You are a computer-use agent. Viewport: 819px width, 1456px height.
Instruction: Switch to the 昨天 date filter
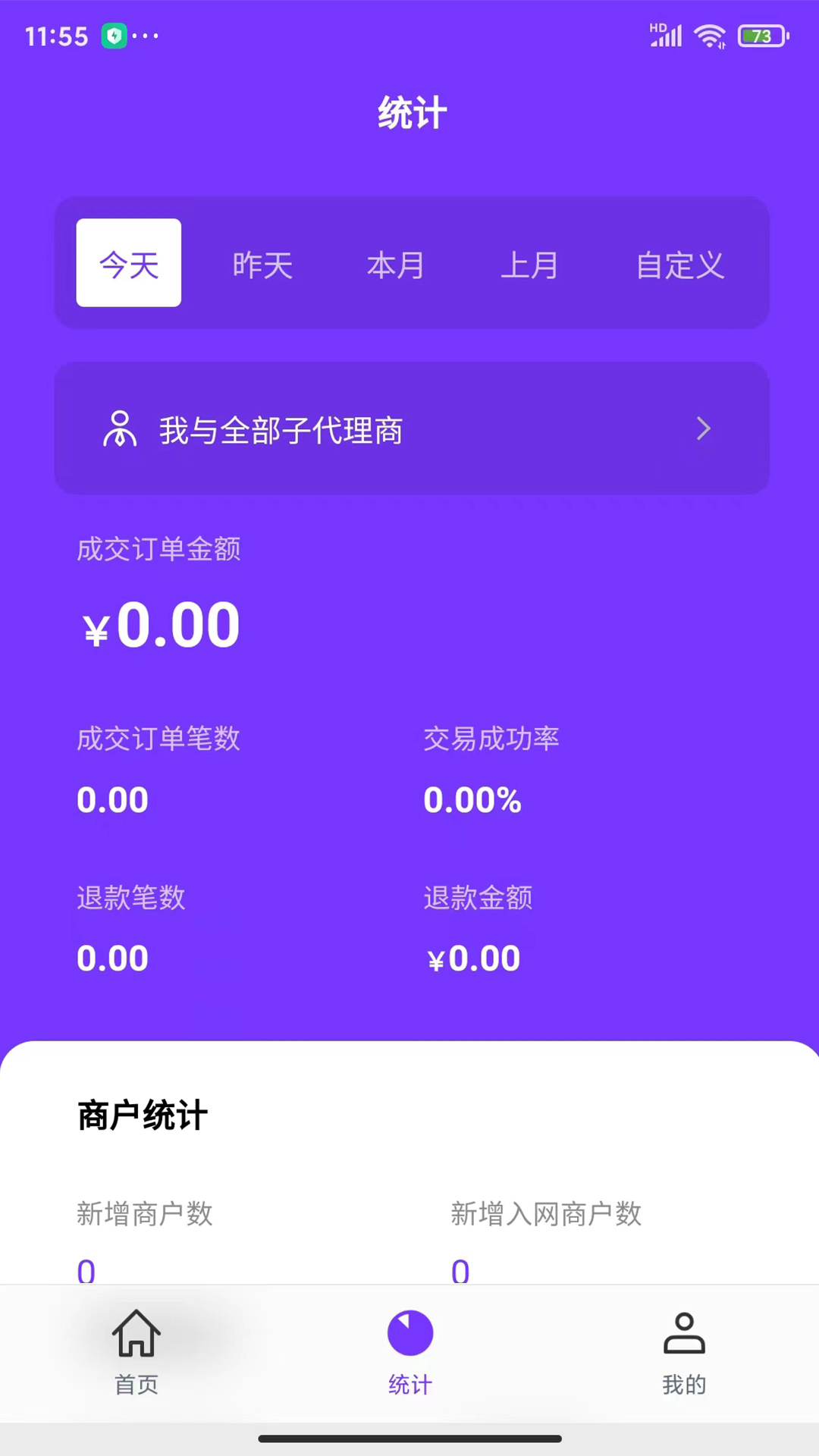(262, 263)
